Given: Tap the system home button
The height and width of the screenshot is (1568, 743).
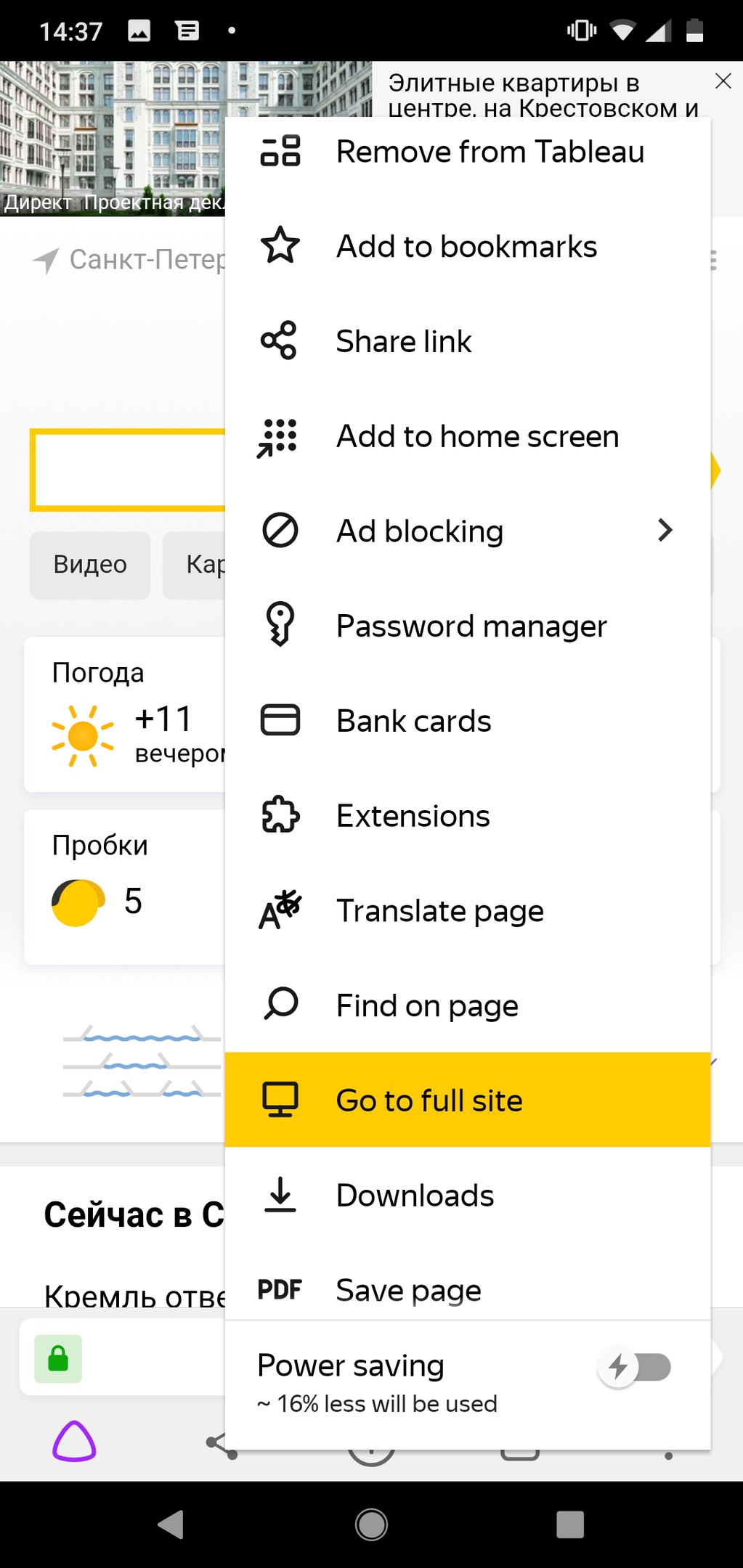Looking at the screenshot, I should (x=371, y=1524).
